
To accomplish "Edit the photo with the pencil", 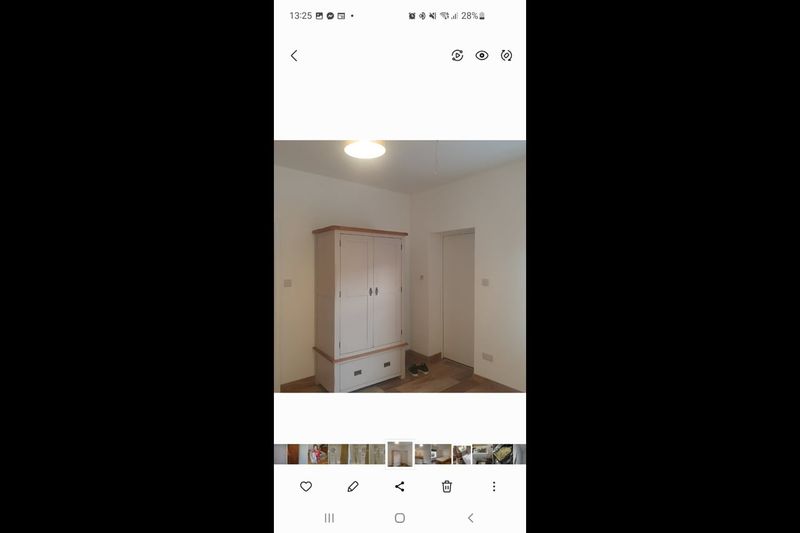I will pyautogui.click(x=353, y=487).
